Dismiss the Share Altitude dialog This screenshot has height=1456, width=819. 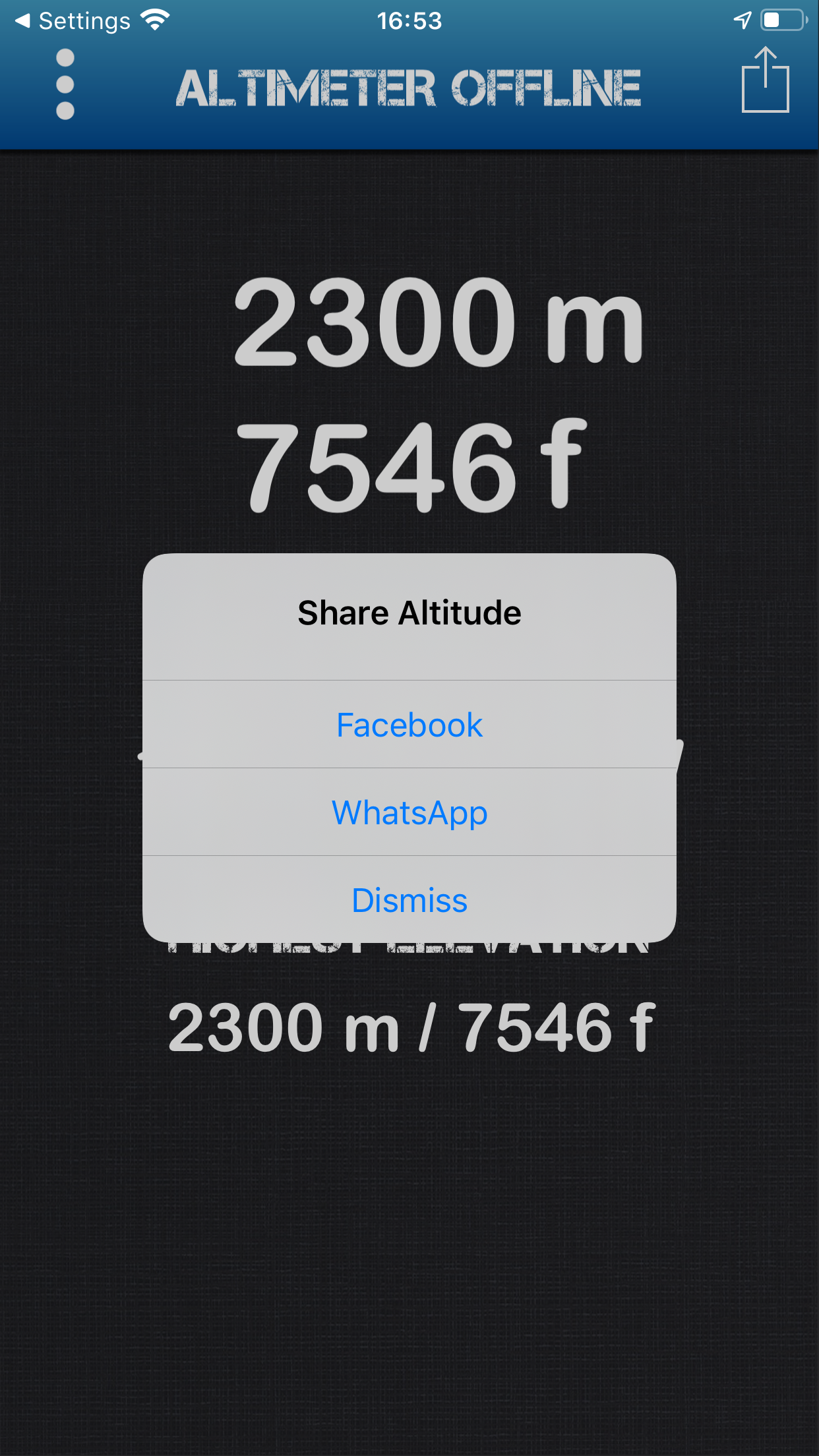pyautogui.click(x=409, y=900)
